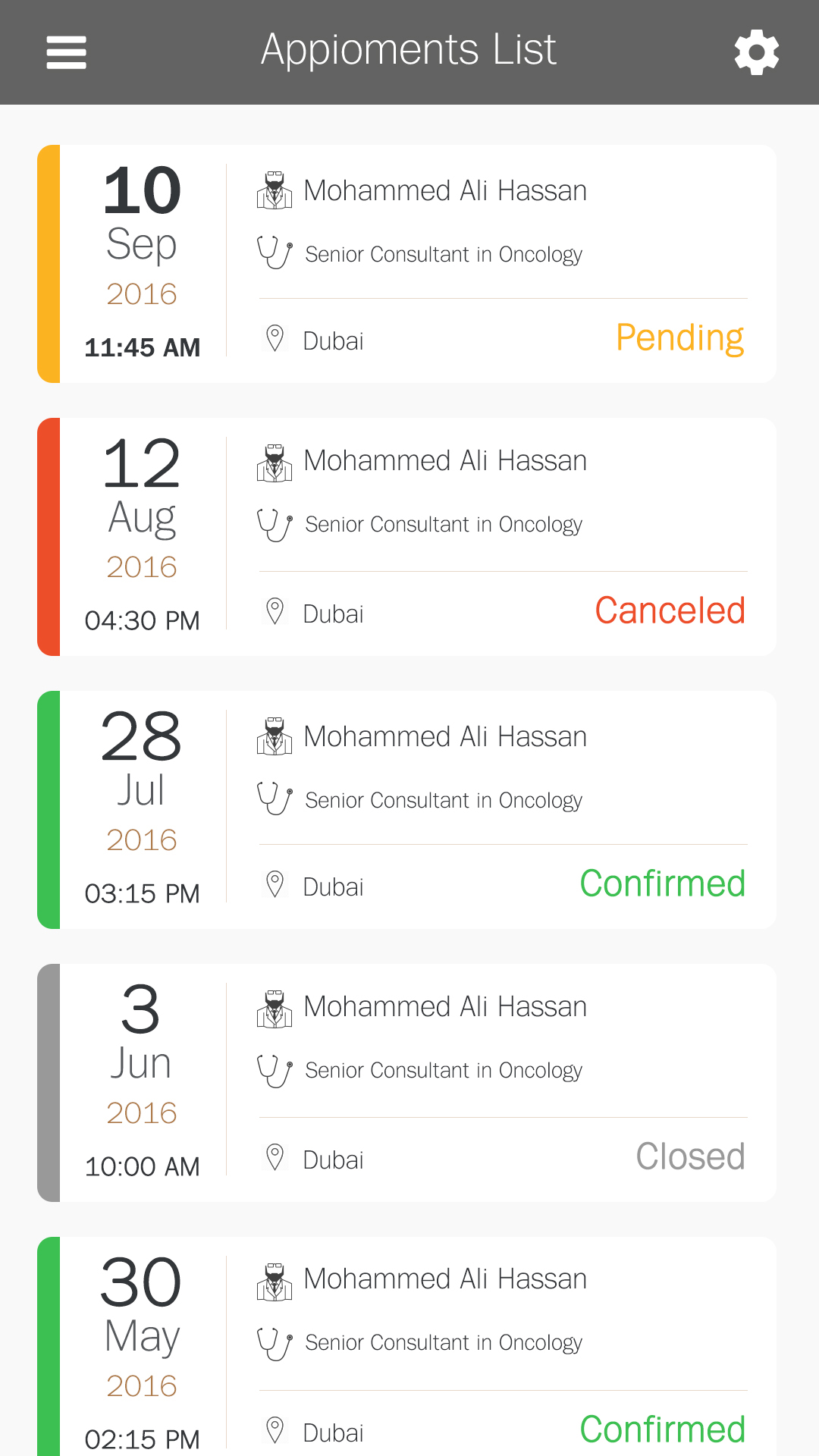Open the hamburger navigation menu

tap(67, 52)
